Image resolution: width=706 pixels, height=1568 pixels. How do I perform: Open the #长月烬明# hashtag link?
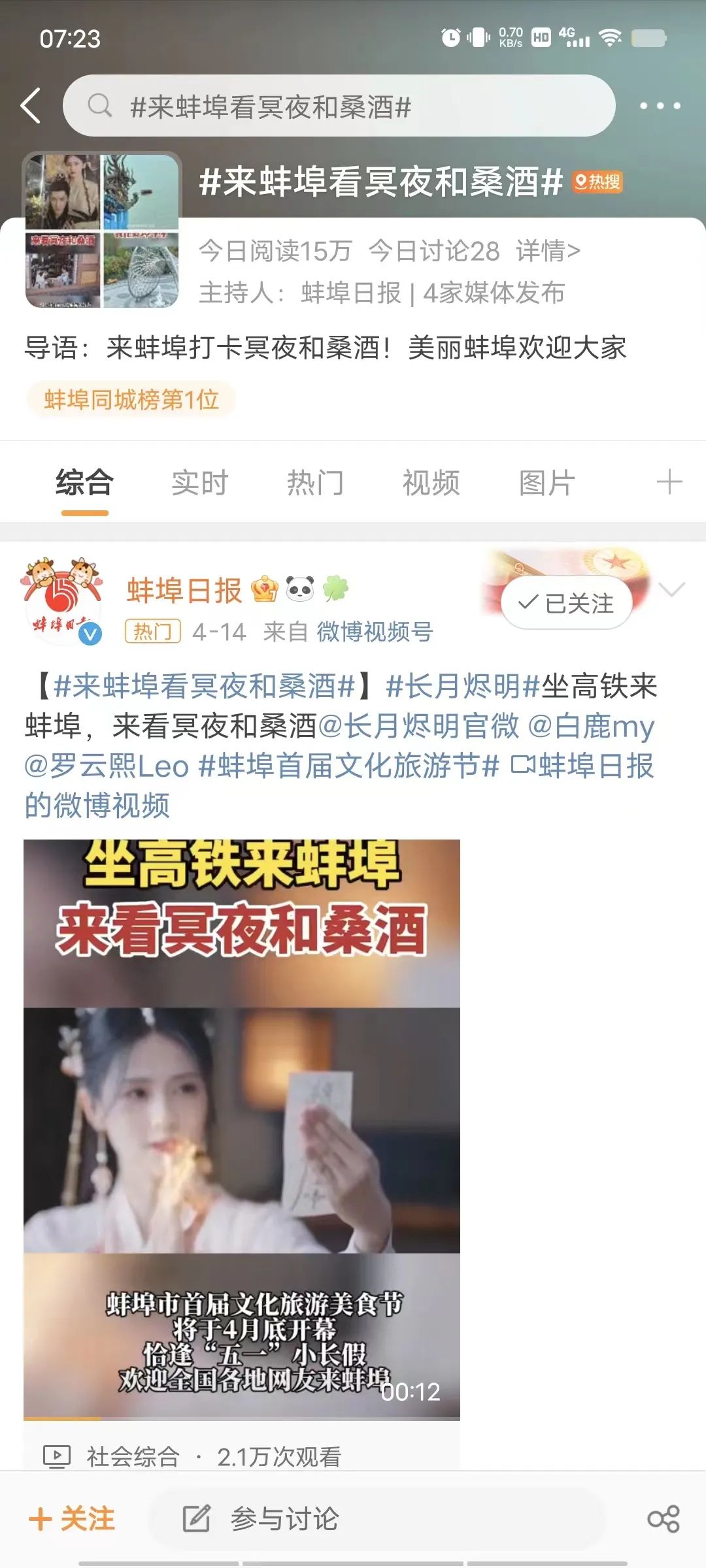pyautogui.click(x=463, y=686)
